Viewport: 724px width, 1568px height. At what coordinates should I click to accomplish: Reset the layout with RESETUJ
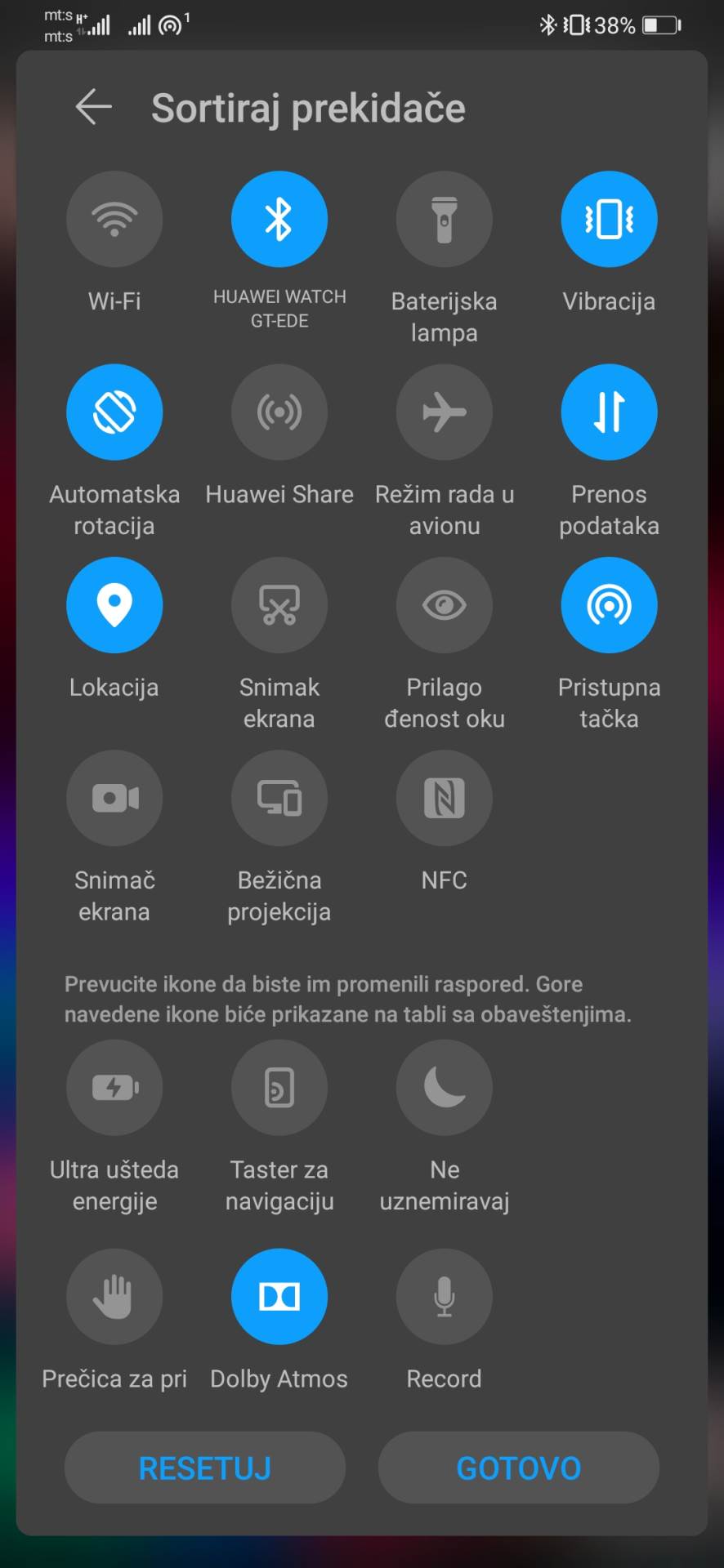205,1468
